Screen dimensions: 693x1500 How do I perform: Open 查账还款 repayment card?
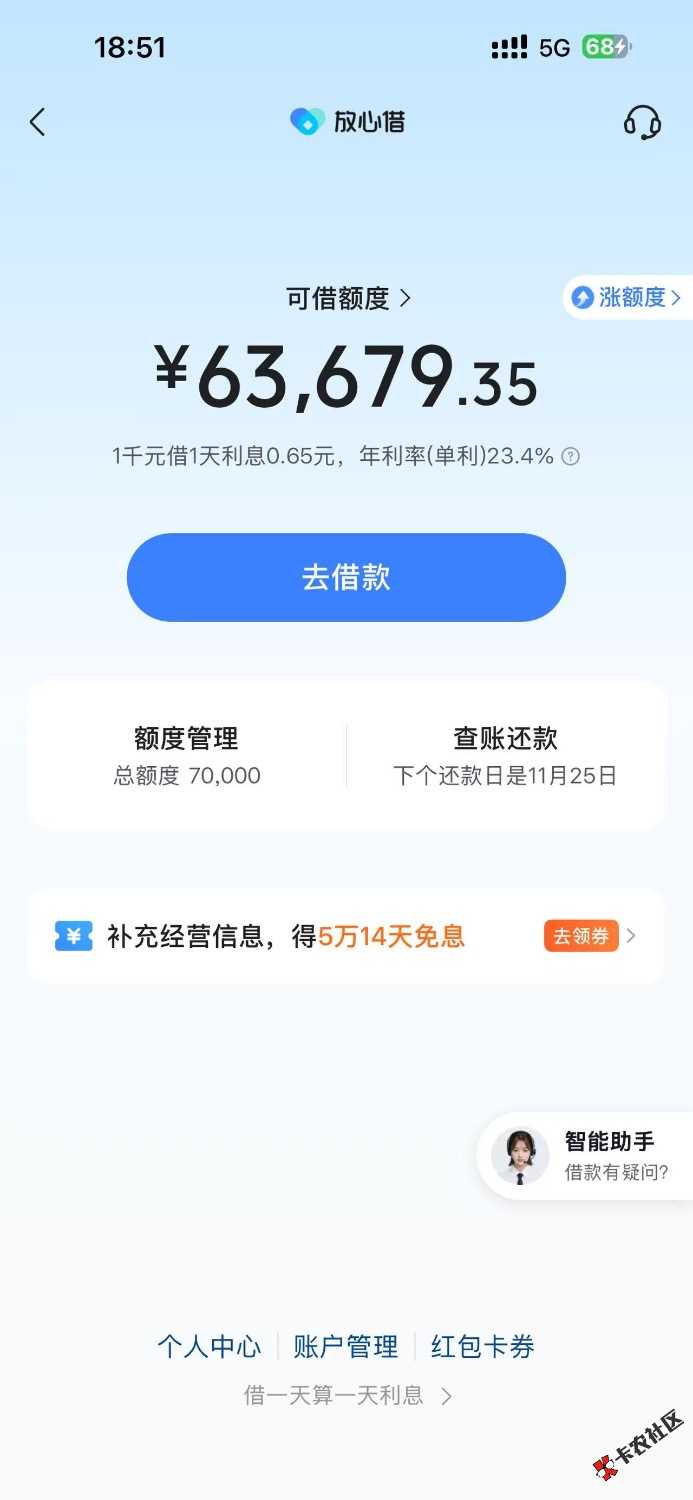coord(505,756)
